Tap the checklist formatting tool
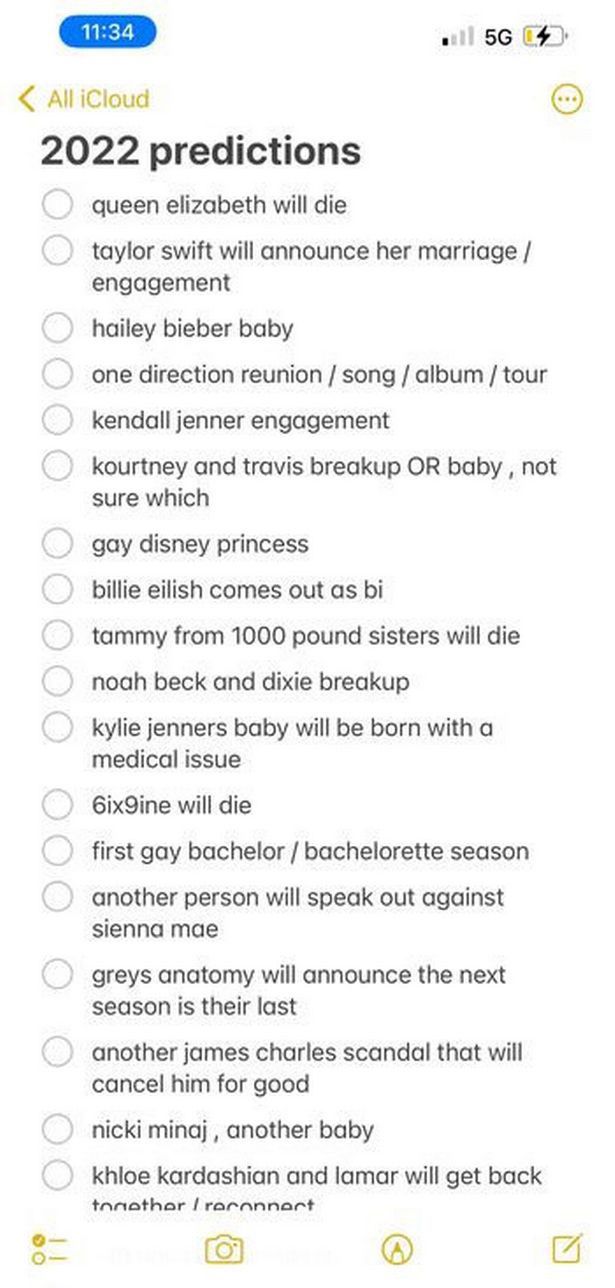Viewport: 615px width, 1288px height. (48, 1248)
